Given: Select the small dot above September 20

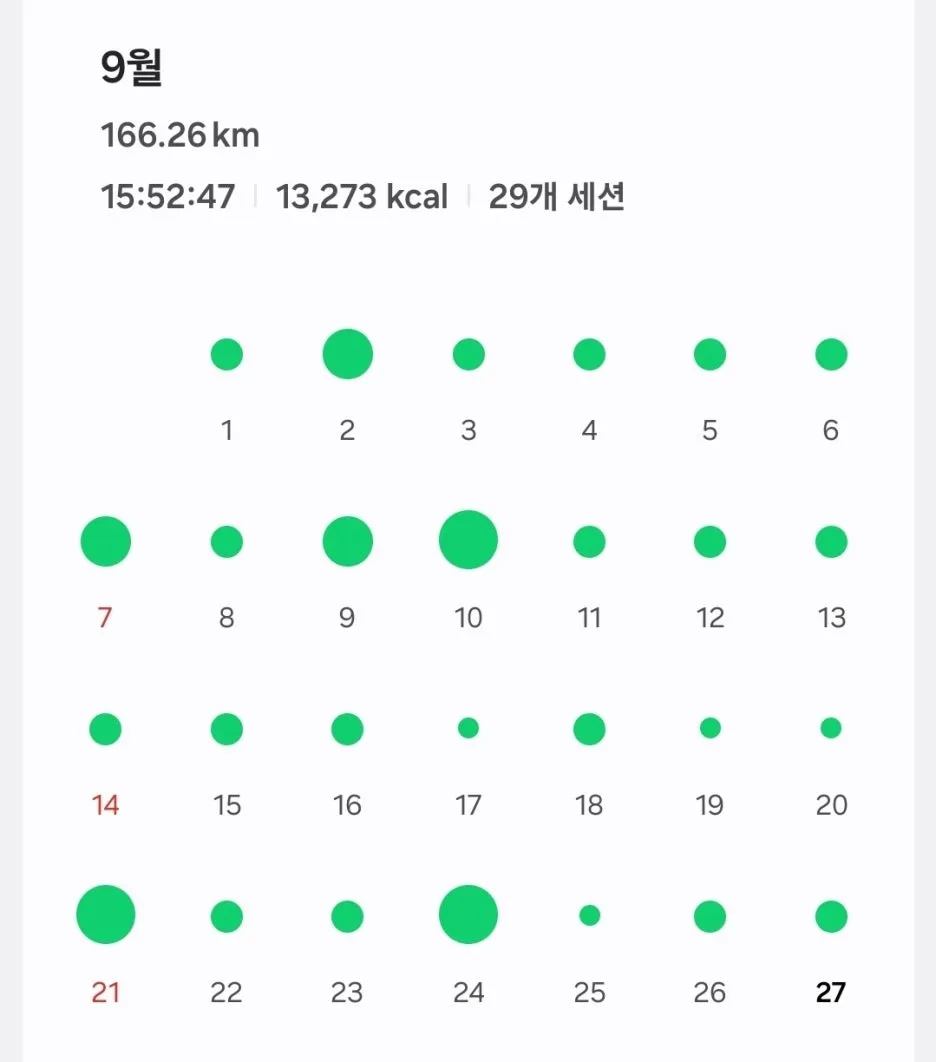Looking at the screenshot, I should click(x=830, y=729).
